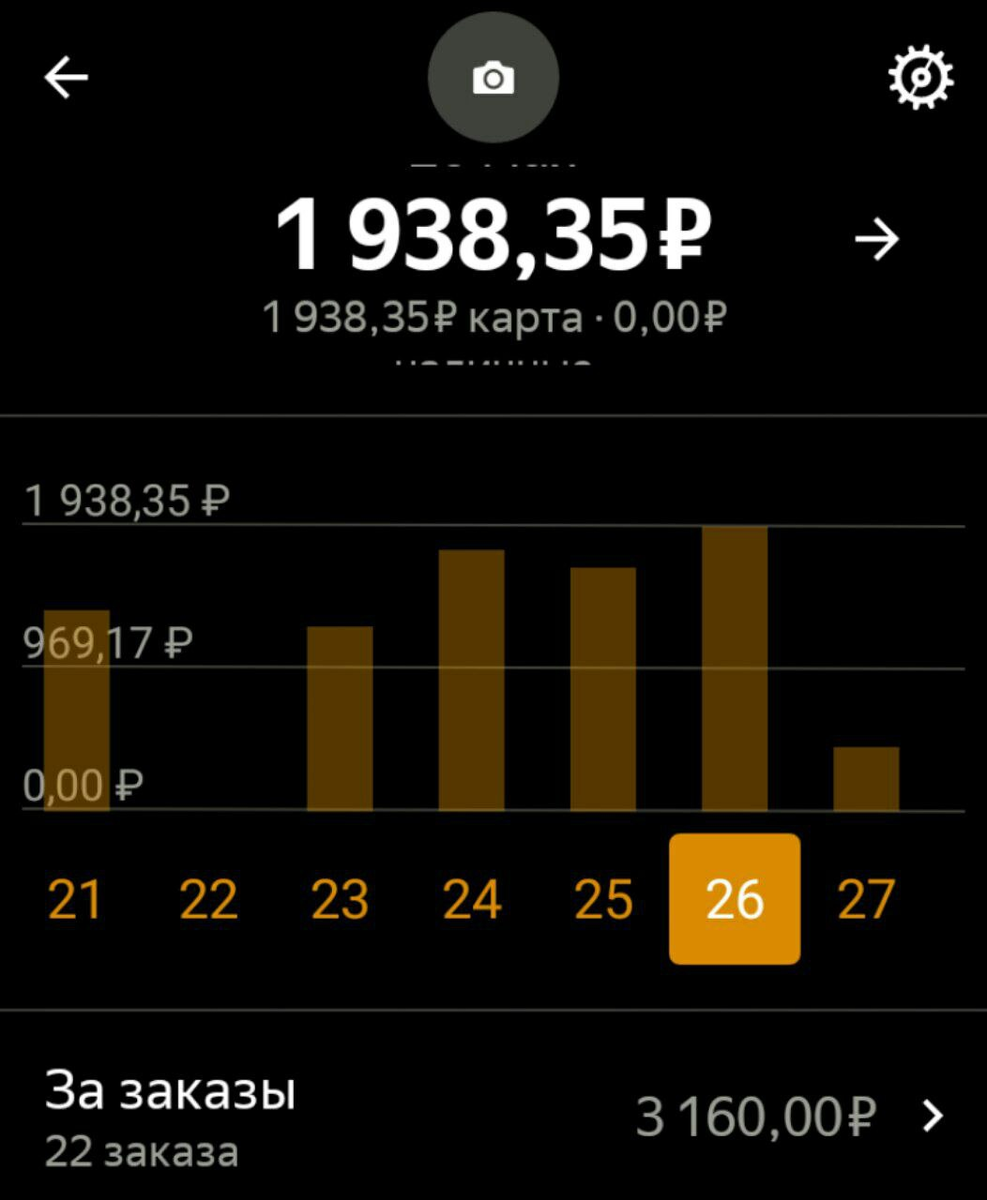
Task: Select the tallest bar above day 26
Action: [735, 670]
